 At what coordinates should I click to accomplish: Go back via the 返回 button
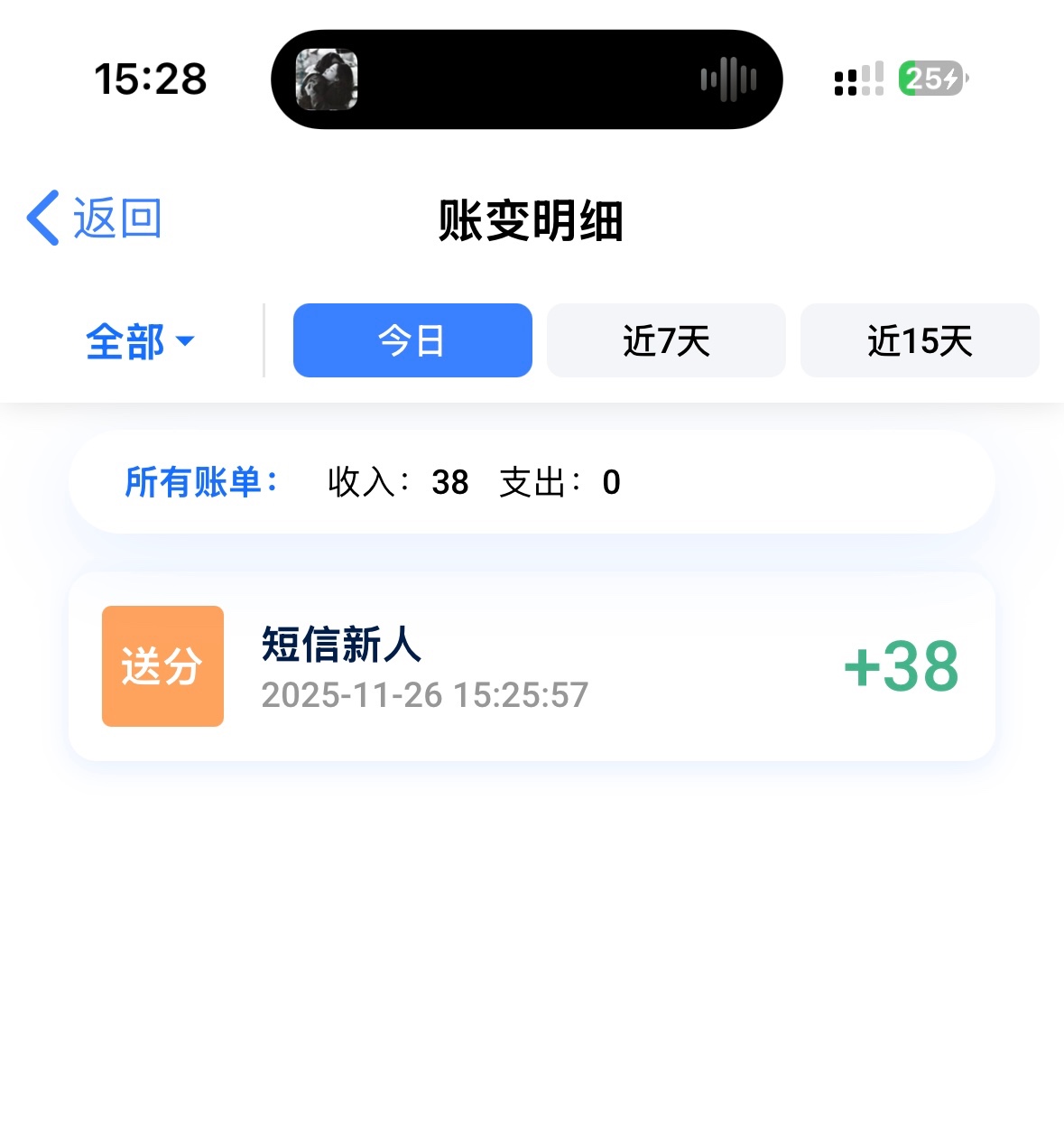click(x=95, y=218)
